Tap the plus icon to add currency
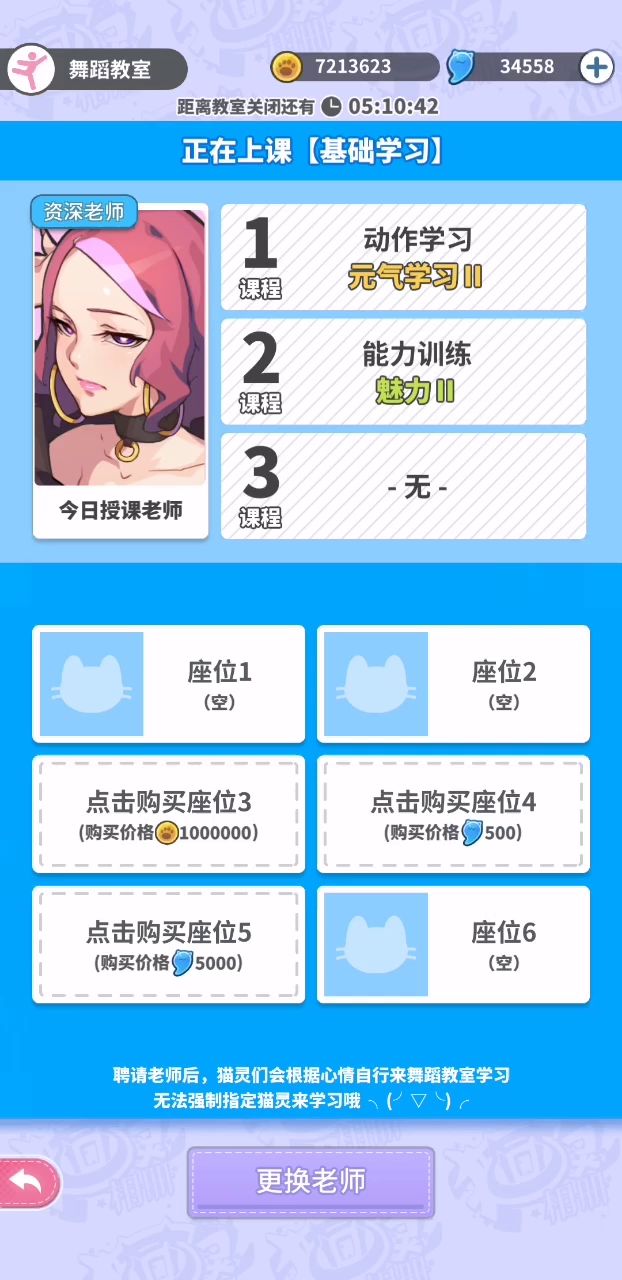Image resolution: width=622 pixels, height=1280 pixels. pyautogui.click(x=597, y=67)
